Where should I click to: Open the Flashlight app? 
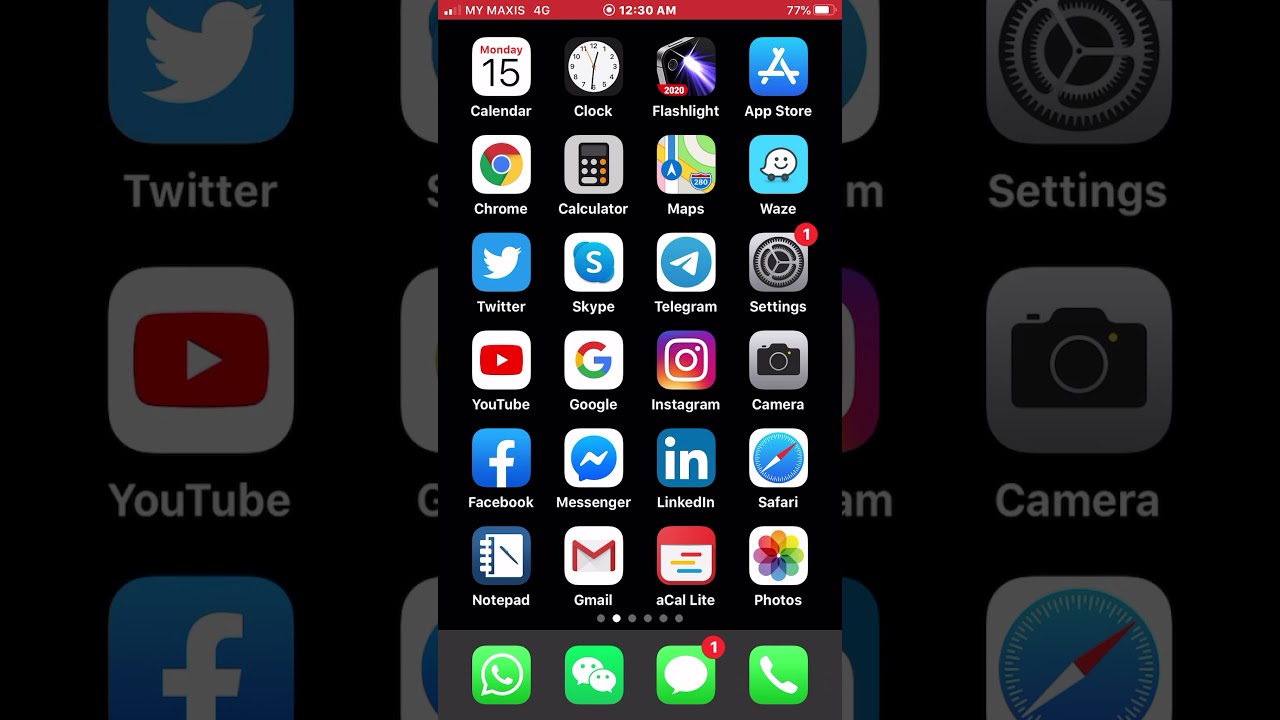686,67
